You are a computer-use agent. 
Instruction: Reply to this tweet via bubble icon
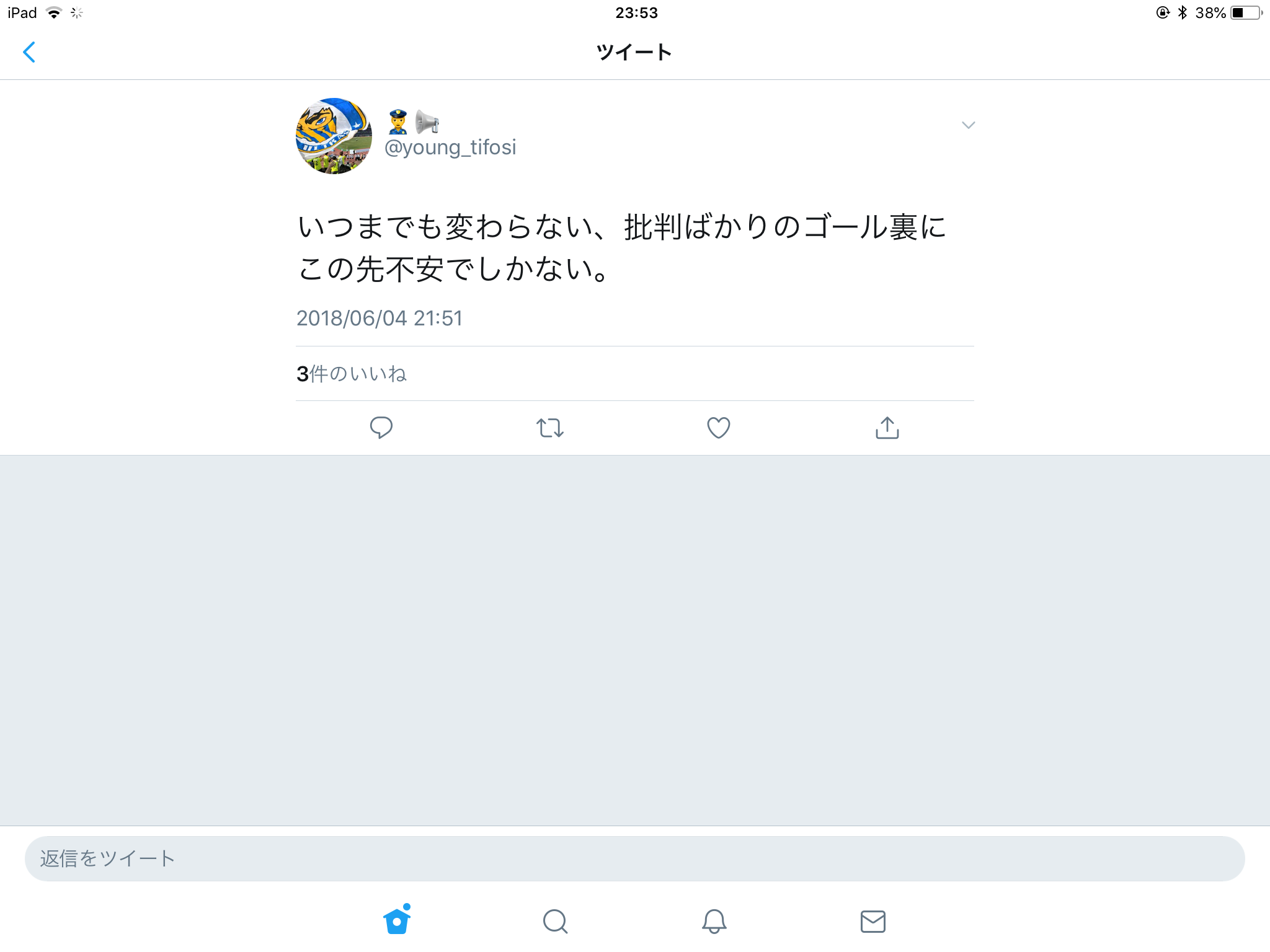[381, 428]
